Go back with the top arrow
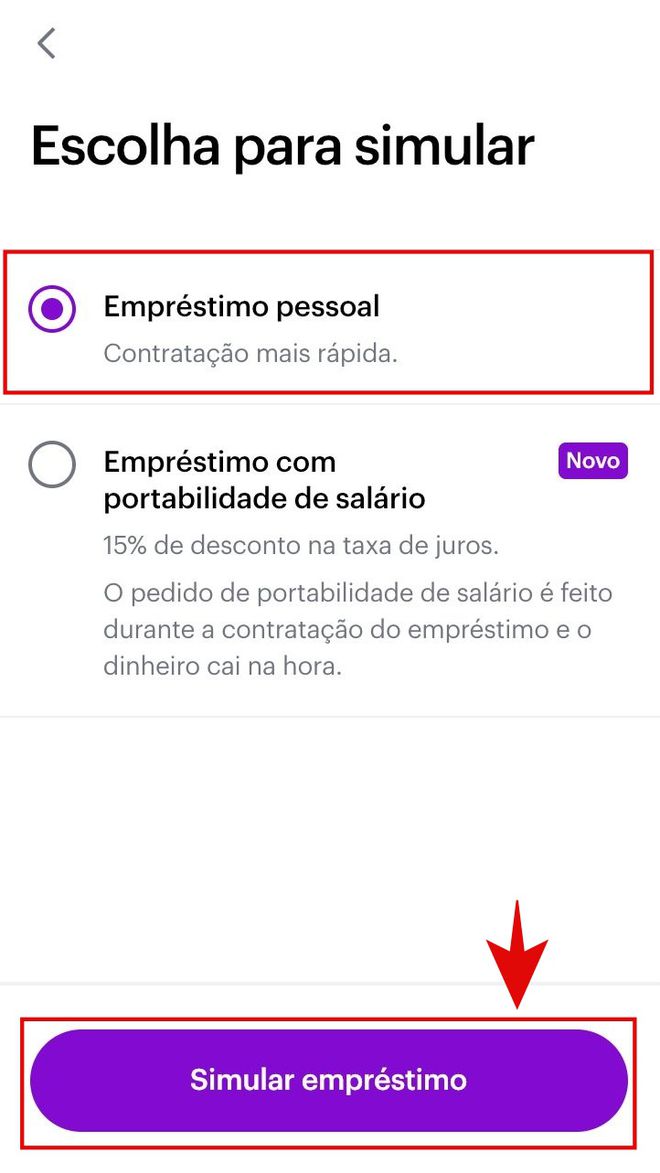Viewport: 660px width, 1173px height. [46, 43]
